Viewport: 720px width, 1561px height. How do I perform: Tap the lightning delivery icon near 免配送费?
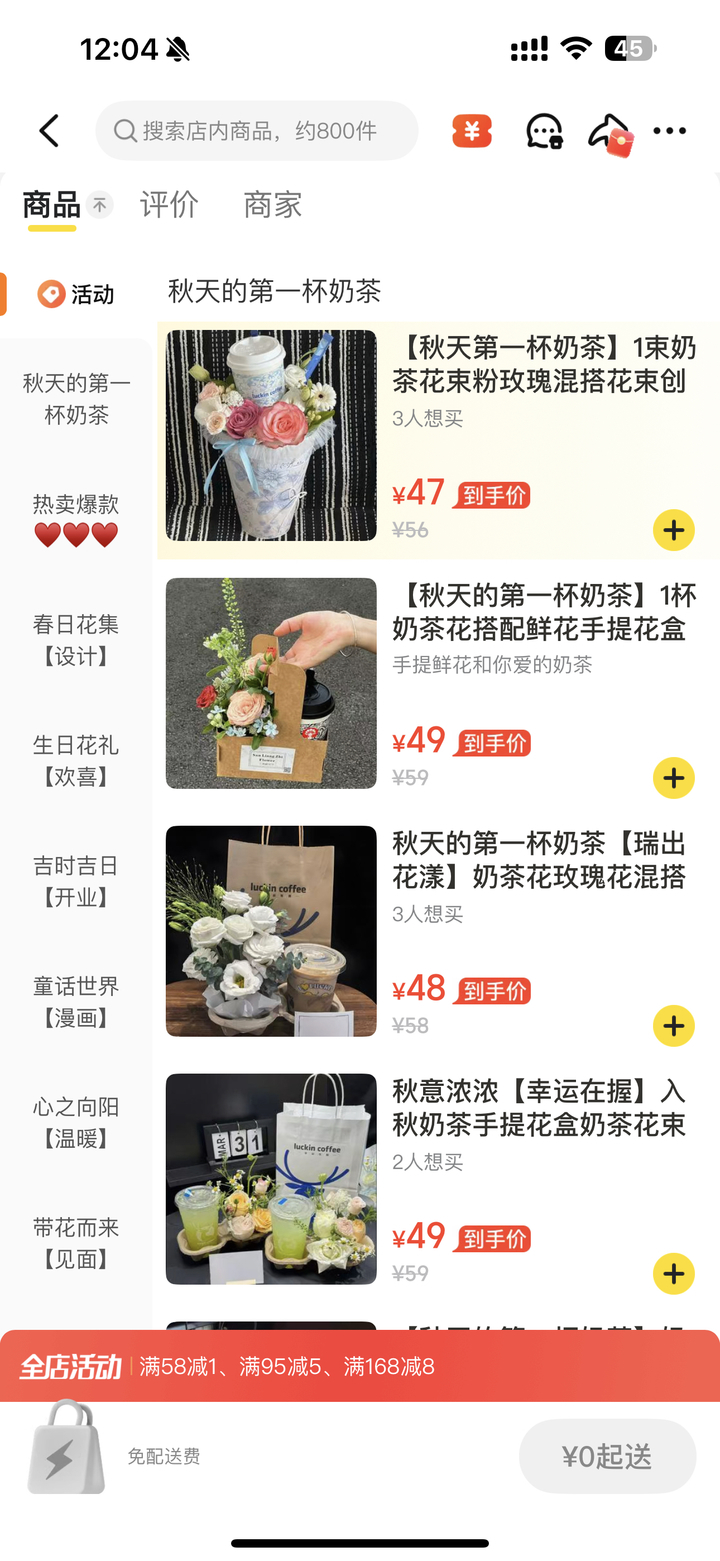65,1456
